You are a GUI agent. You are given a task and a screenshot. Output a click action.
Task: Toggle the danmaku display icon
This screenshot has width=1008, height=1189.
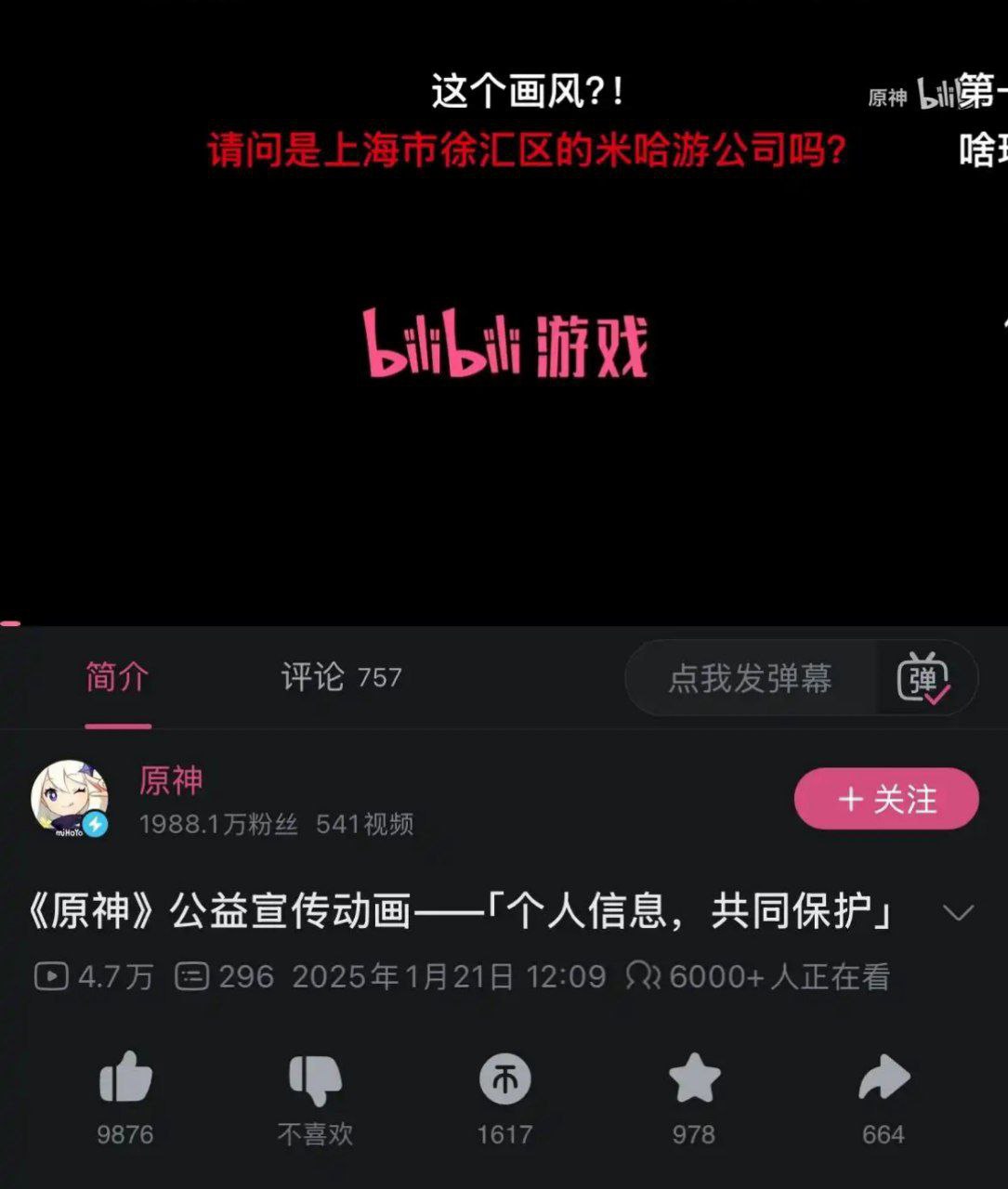click(923, 678)
